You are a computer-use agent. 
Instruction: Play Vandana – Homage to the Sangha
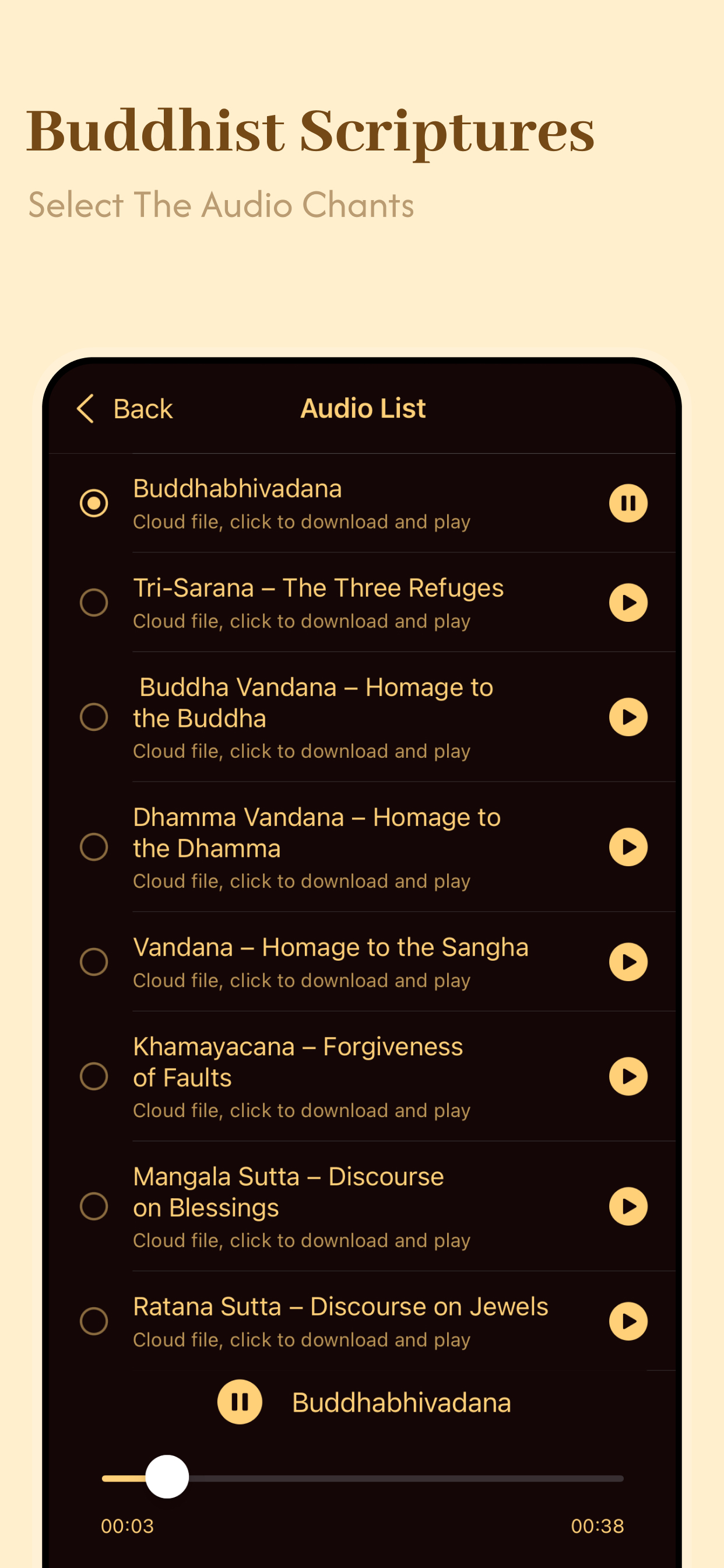click(627, 962)
